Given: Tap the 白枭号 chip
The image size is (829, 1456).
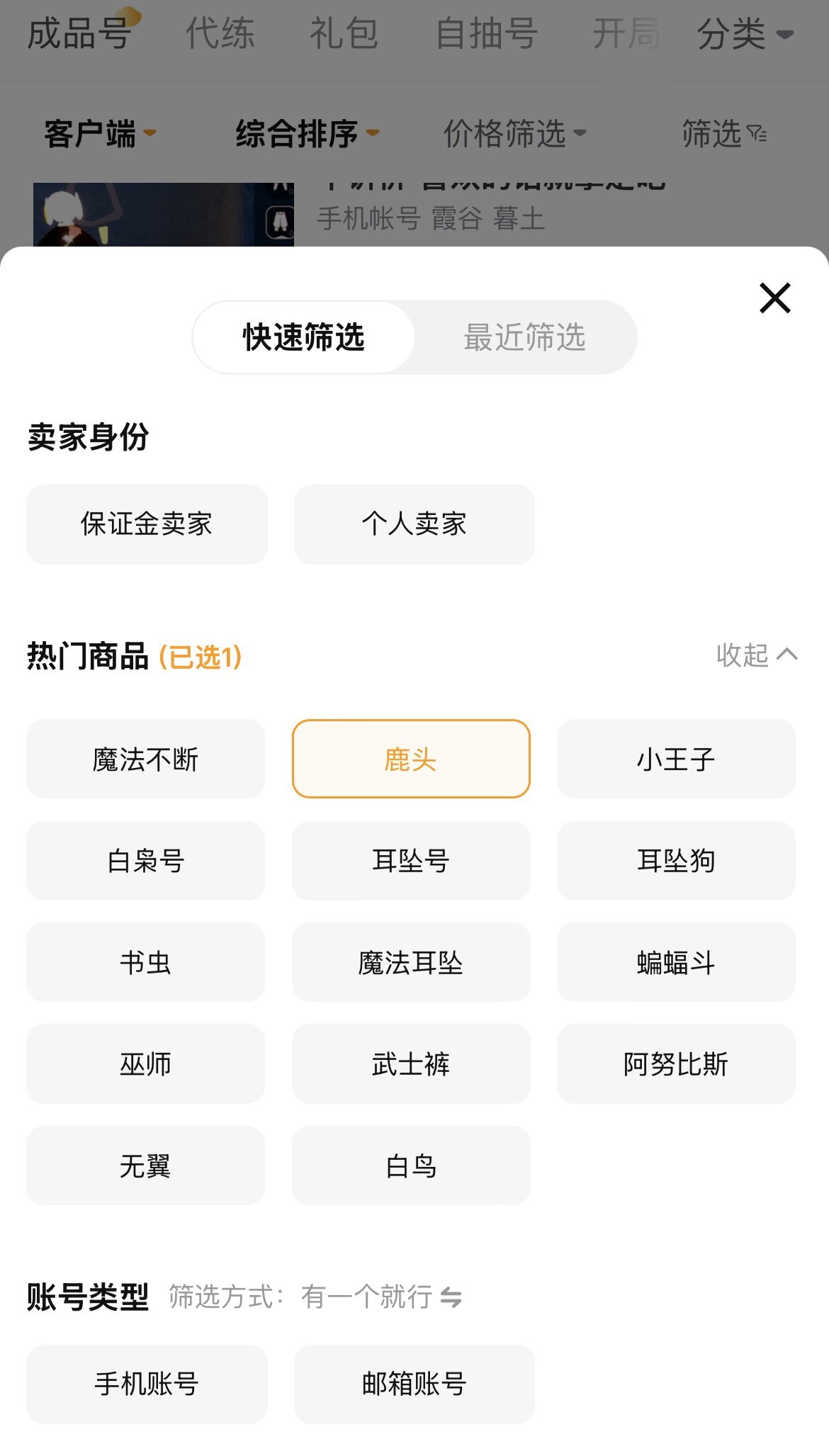Looking at the screenshot, I should point(145,861).
